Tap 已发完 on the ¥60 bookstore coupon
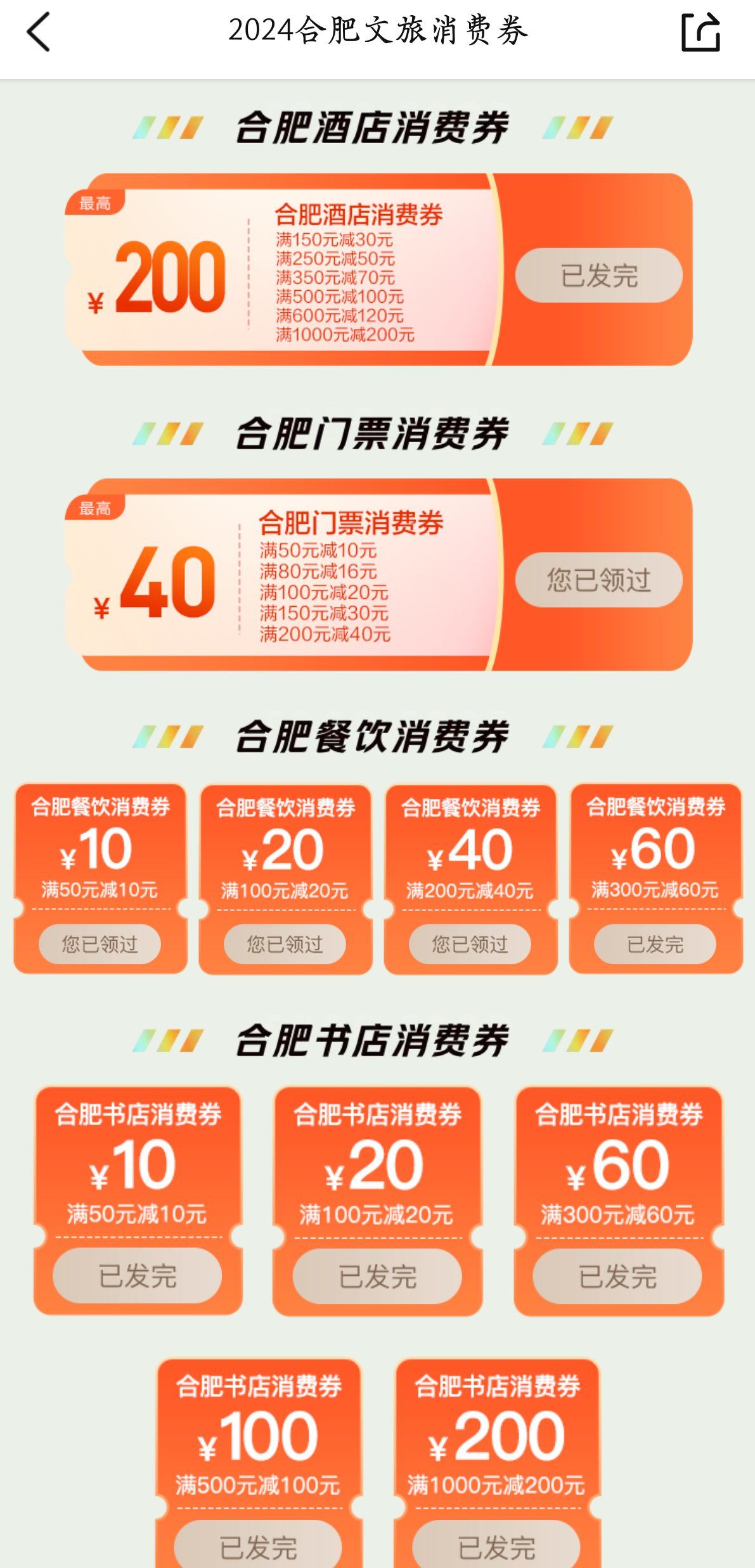755x1568 pixels. [x=617, y=1276]
